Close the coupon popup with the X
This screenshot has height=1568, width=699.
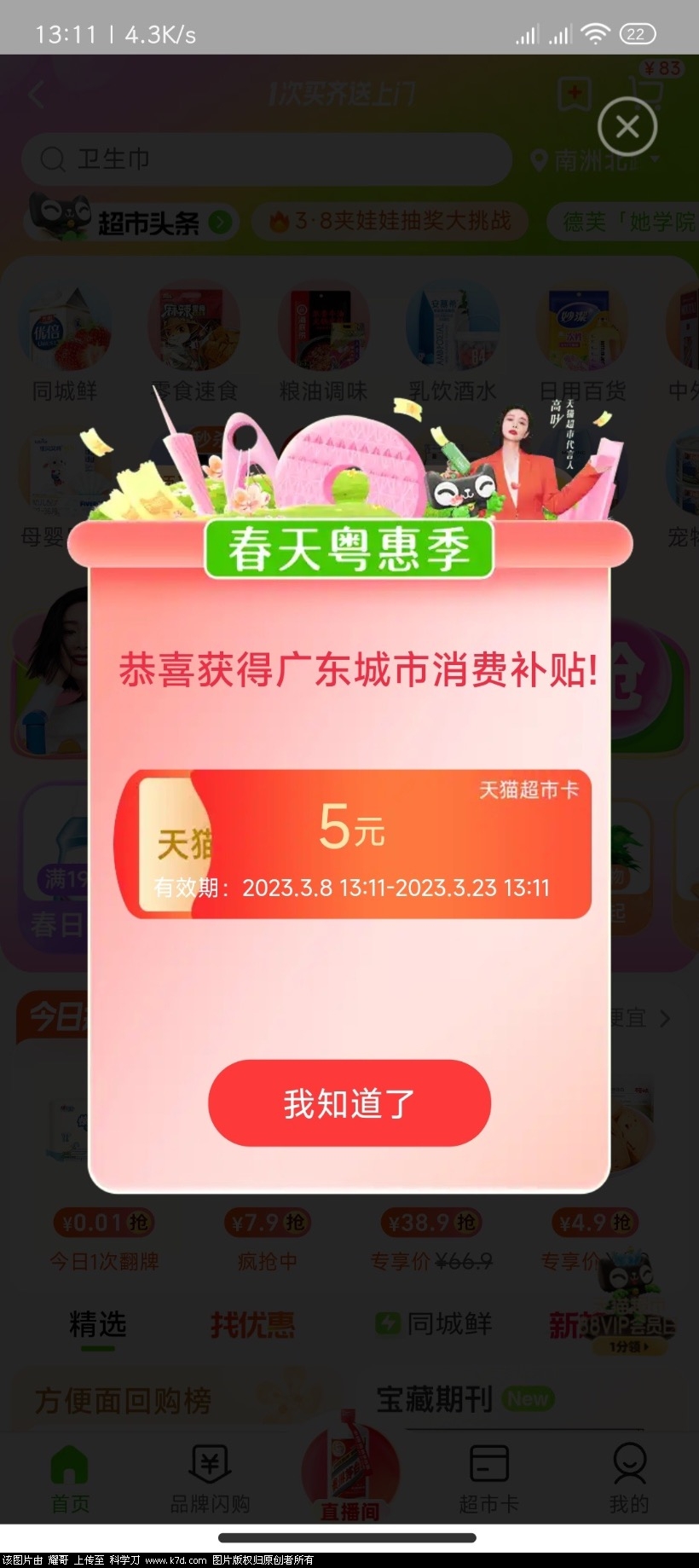tap(627, 128)
